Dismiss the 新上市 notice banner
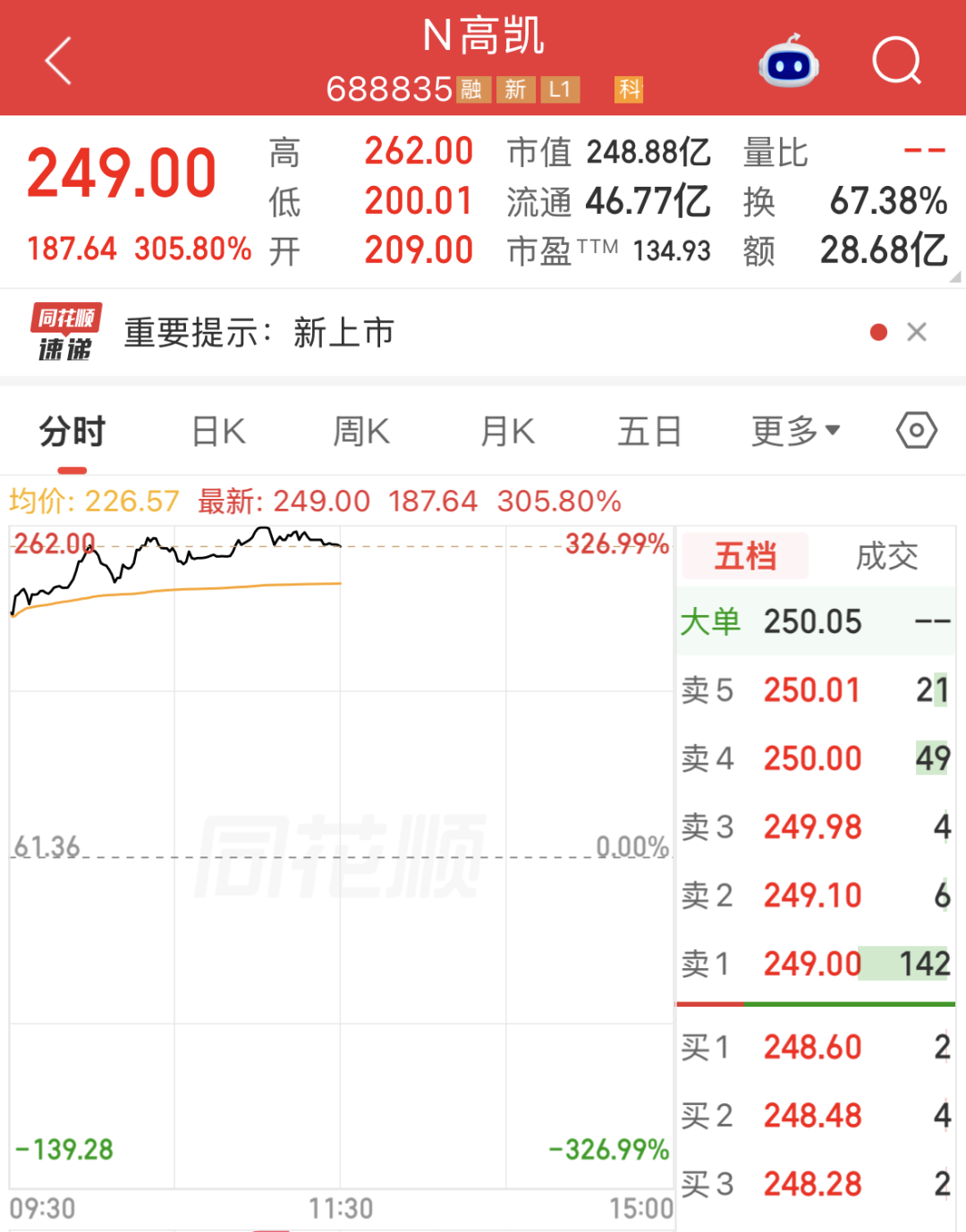The width and height of the screenshot is (966, 1232). pyautogui.click(x=917, y=333)
